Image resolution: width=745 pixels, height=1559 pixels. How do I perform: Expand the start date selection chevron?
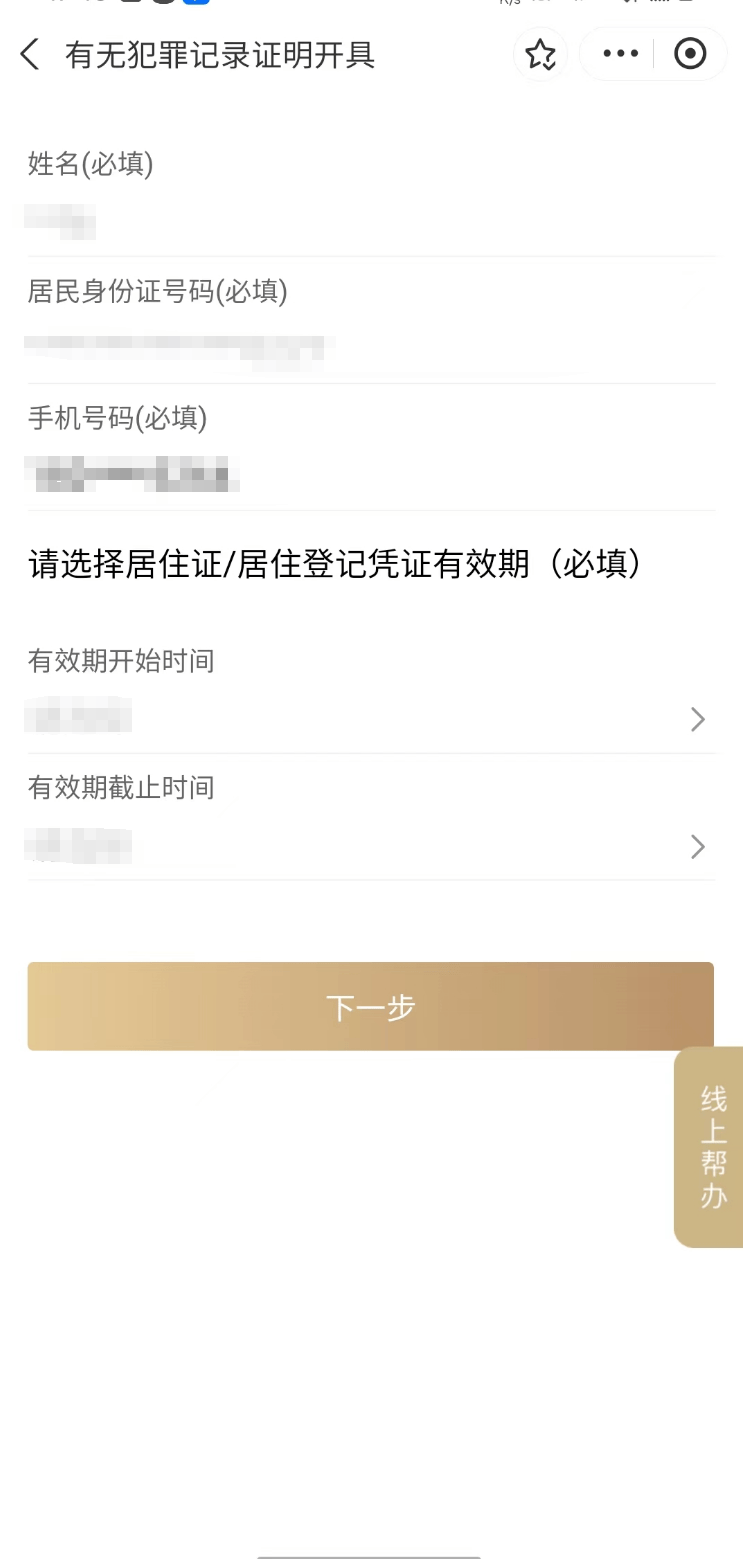(x=697, y=719)
